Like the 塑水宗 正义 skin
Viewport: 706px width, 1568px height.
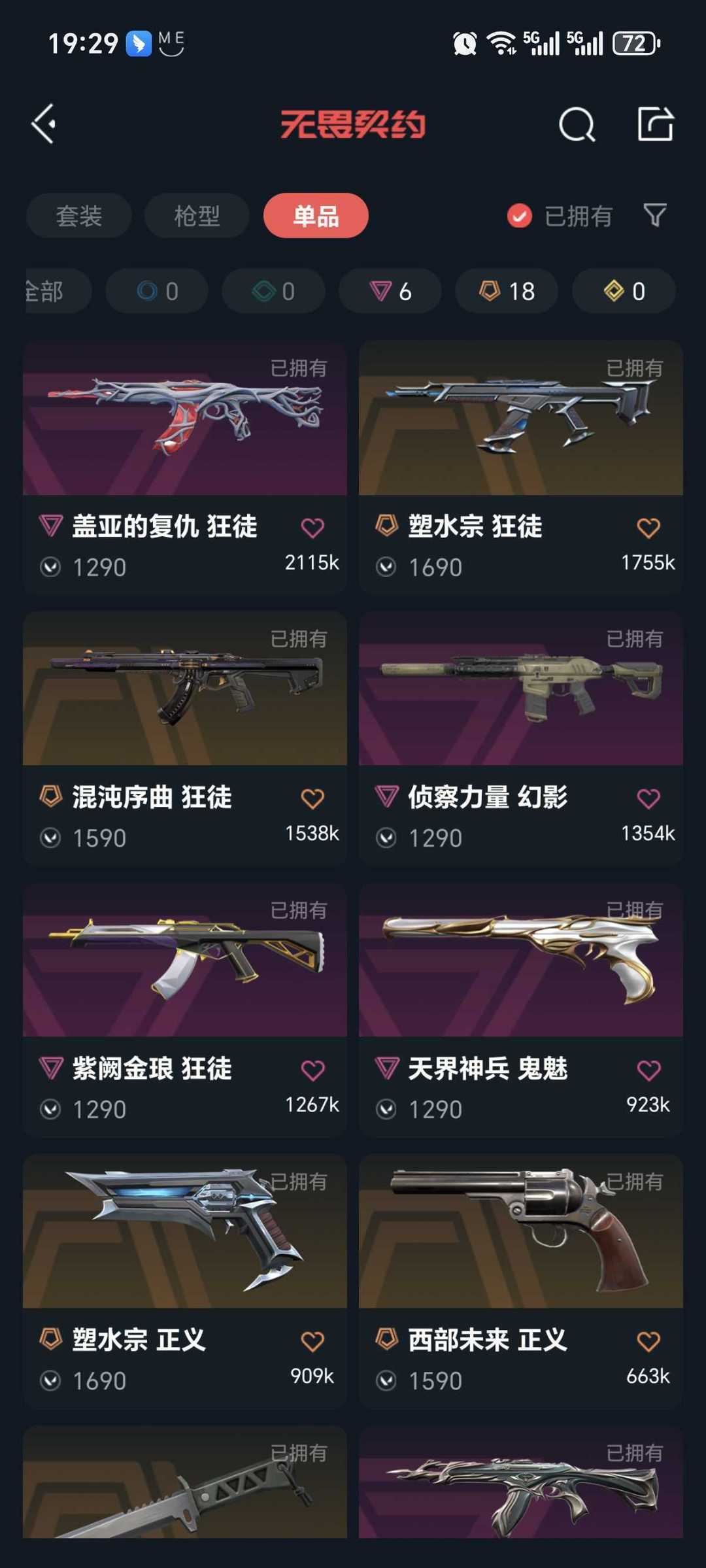(312, 1342)
